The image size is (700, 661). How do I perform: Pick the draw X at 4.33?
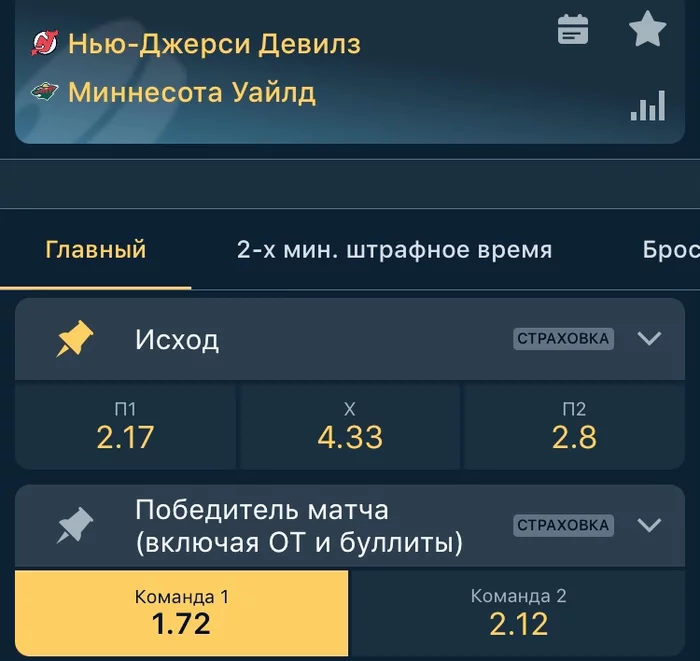350,426
